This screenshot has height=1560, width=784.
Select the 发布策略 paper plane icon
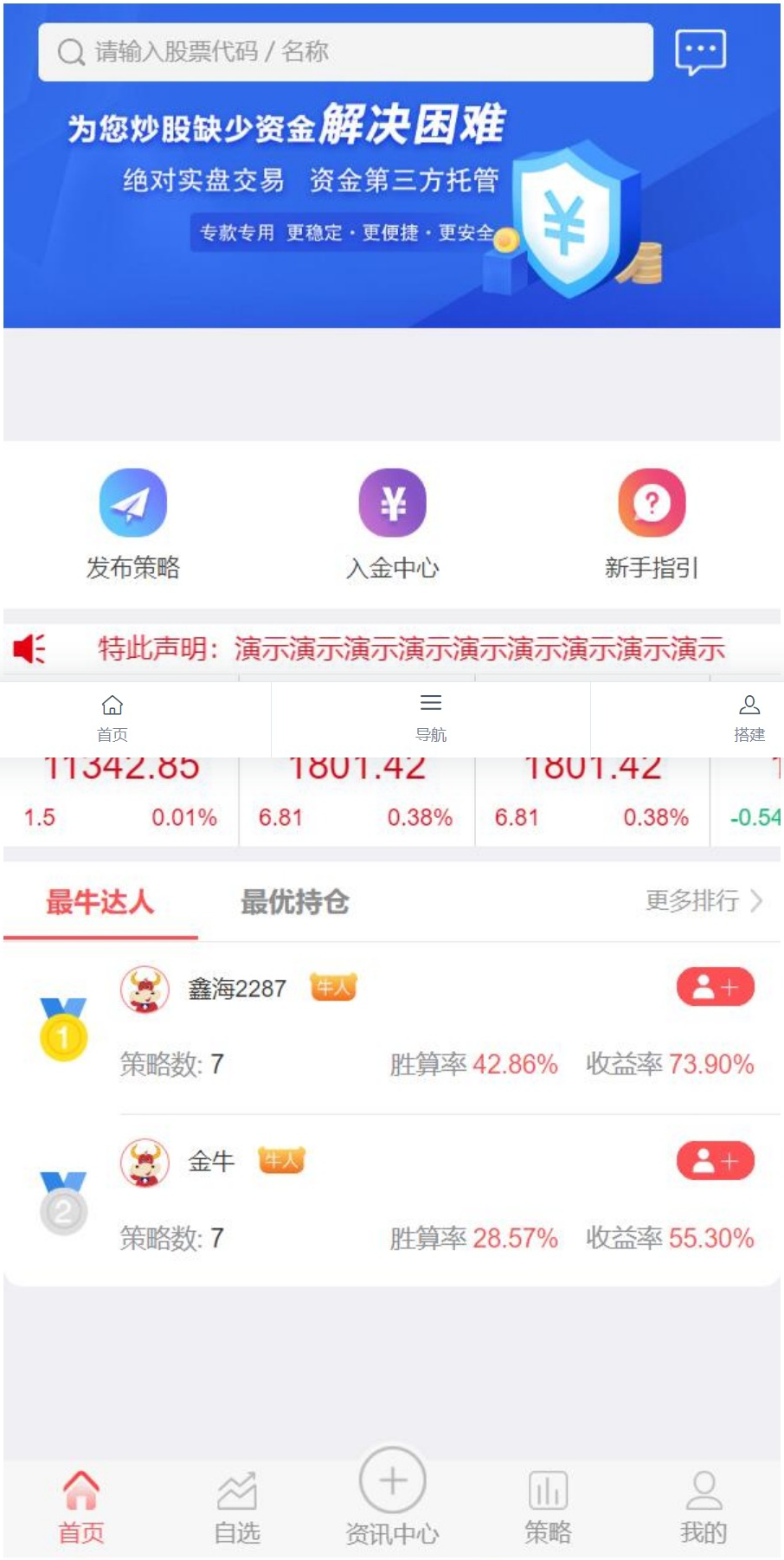click(132, 502)
